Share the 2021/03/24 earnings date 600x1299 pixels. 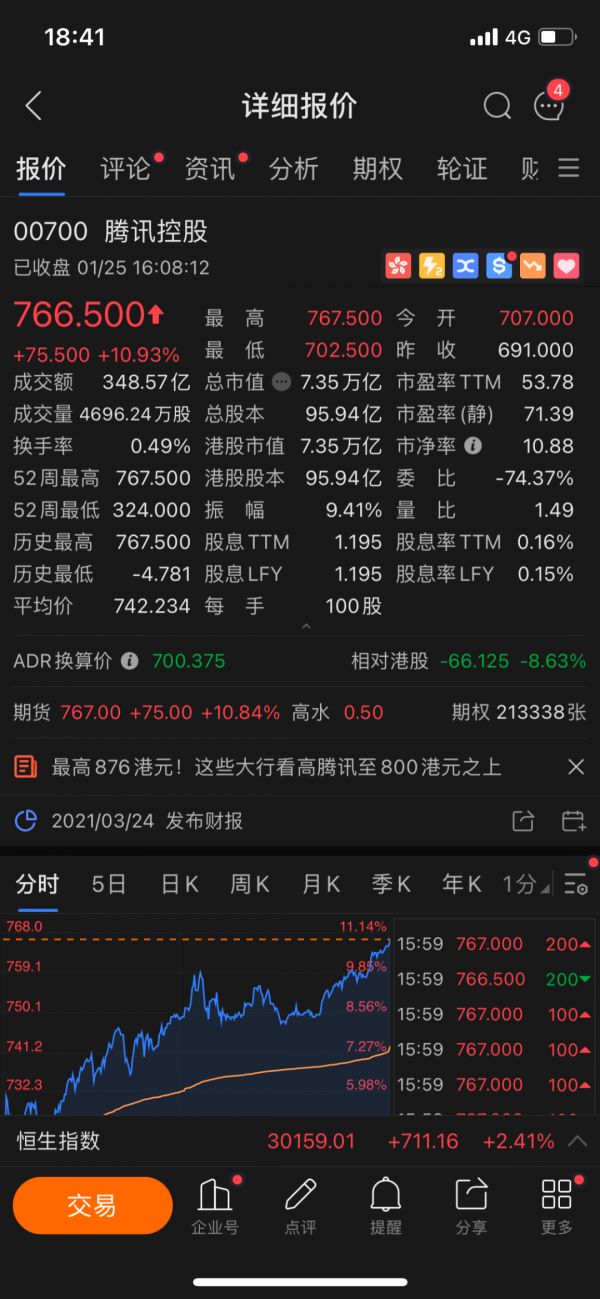coord(523,821)
